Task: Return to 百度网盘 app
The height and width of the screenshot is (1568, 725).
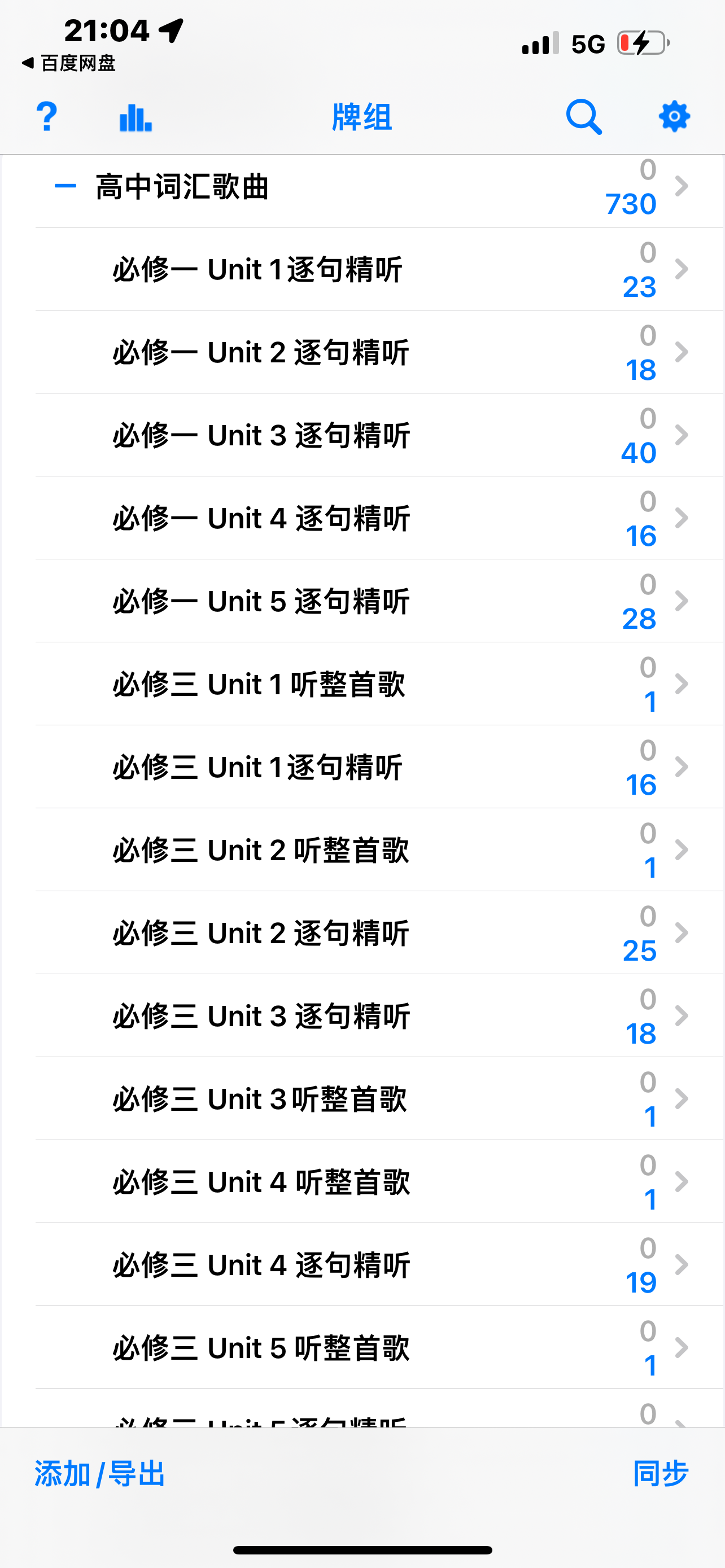Action: click(x=68, y=63)
